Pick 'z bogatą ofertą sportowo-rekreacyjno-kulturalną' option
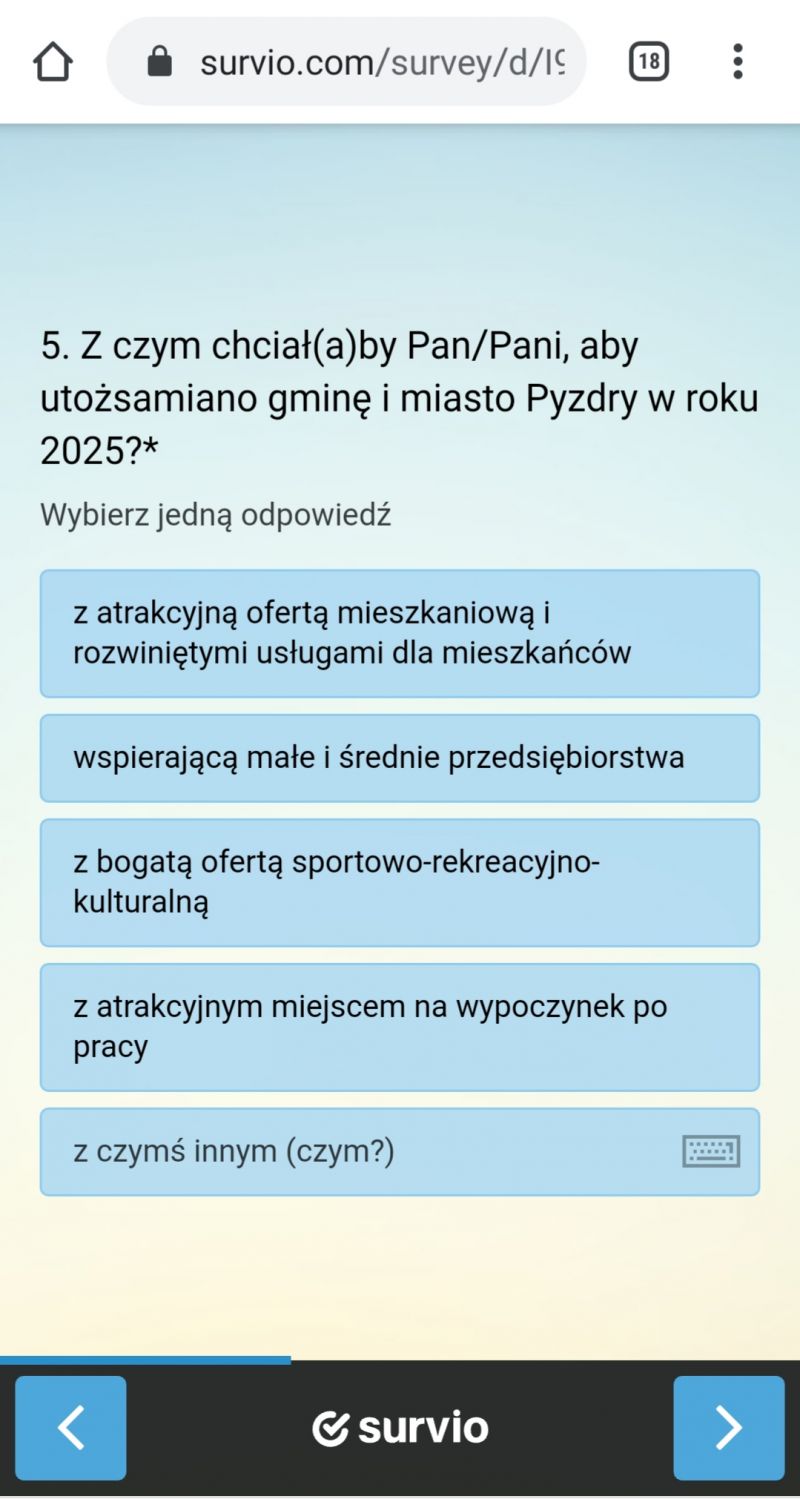800x1499 pixels. coord(399,882)
